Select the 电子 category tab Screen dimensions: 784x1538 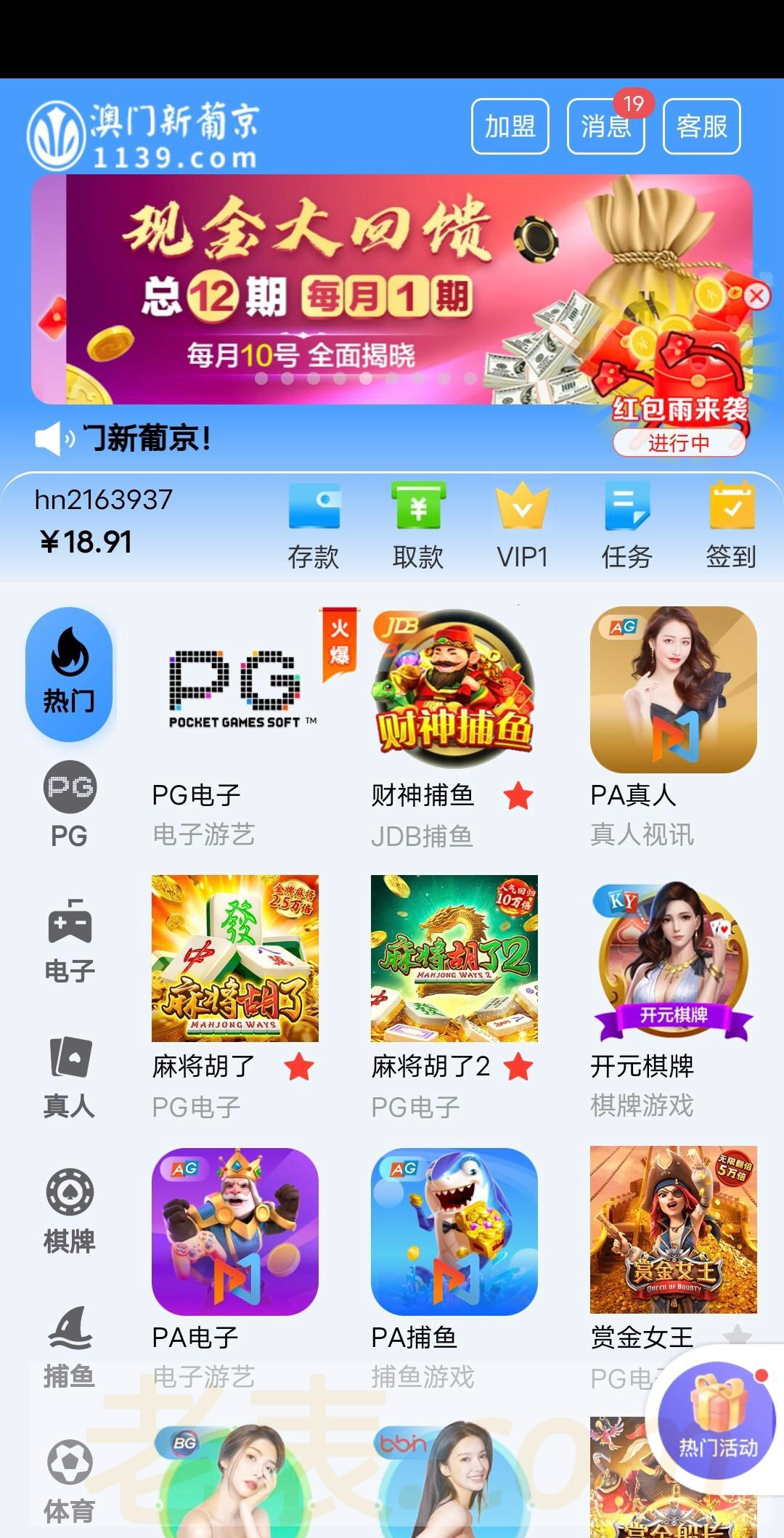pyautogui.click(x=69, y=940)
